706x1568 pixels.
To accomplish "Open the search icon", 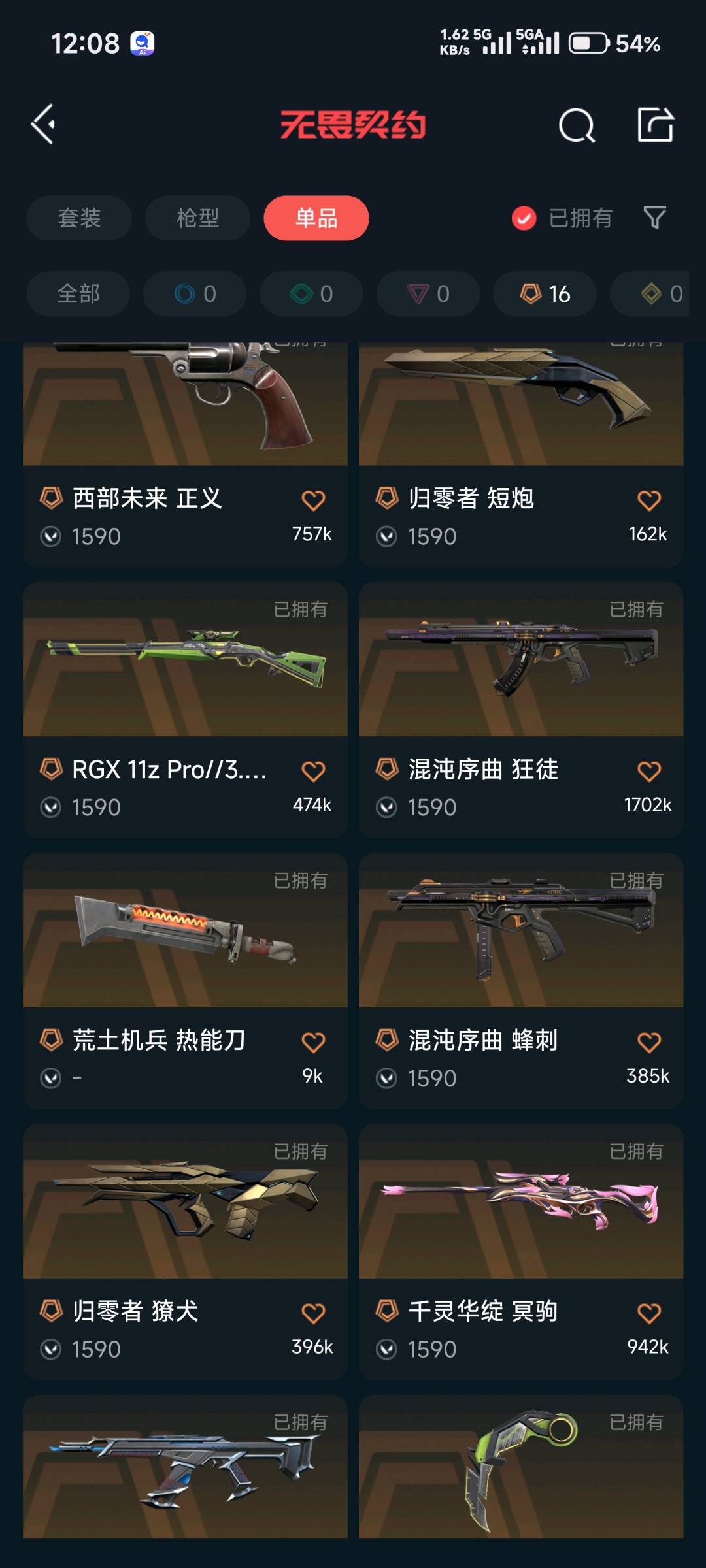I will coord(577,125).
